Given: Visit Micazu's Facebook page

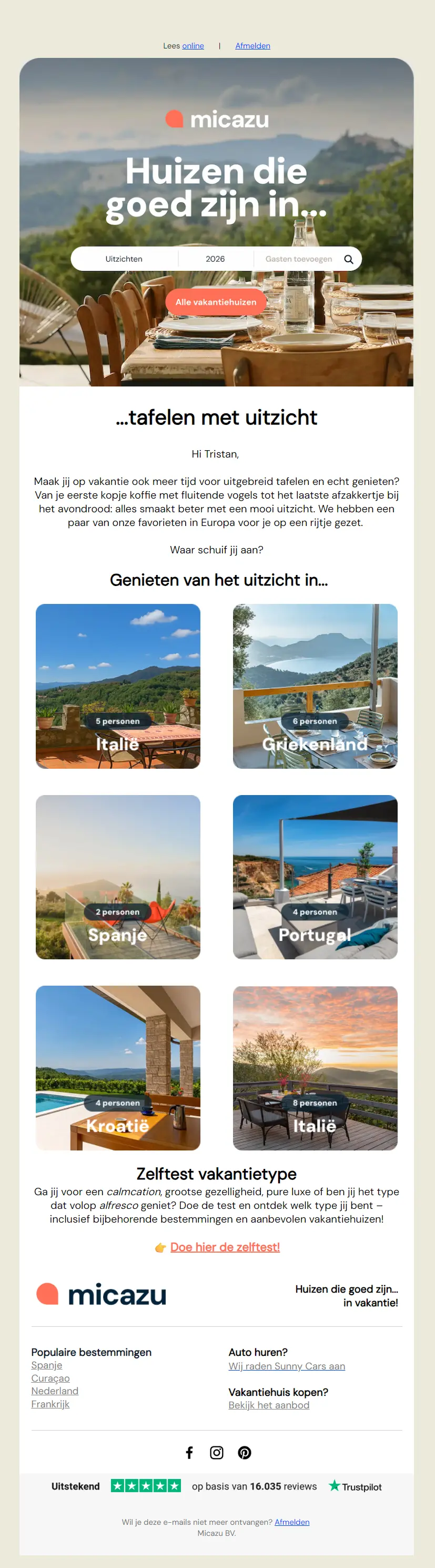Looking at the screenshot, I should [189, 1452].
